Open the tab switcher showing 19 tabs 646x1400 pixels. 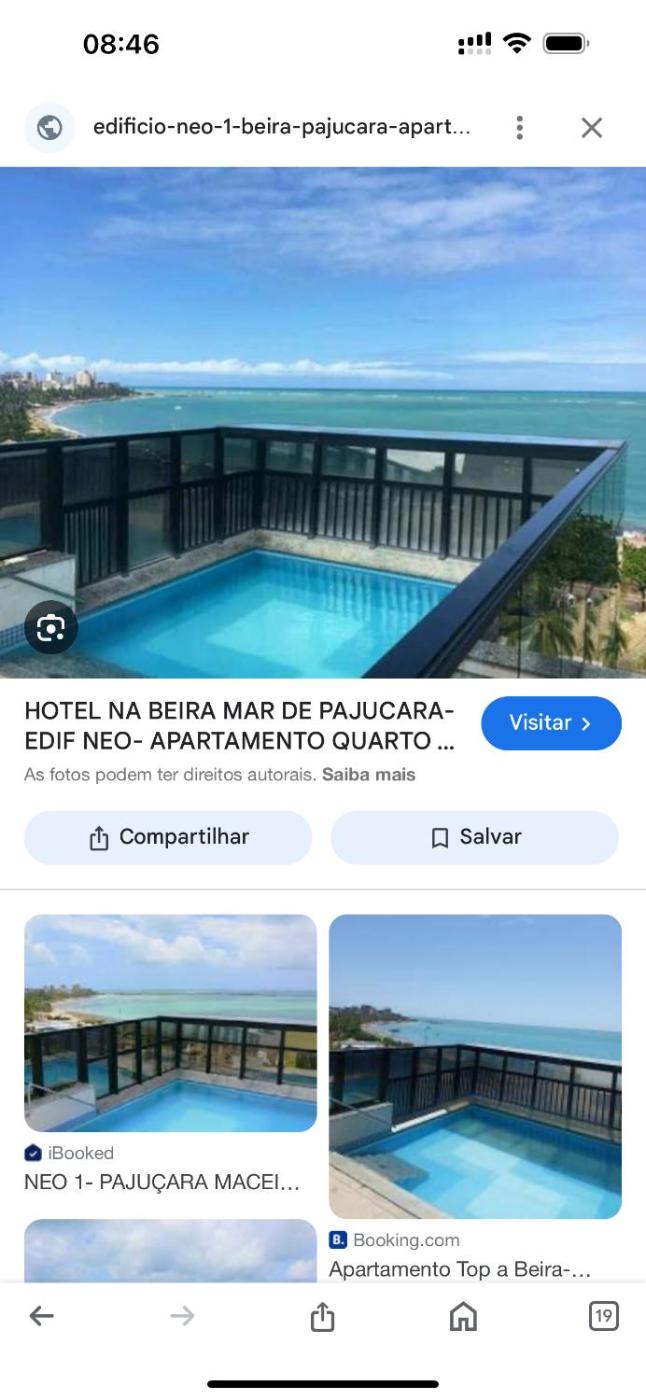[603, 1317]
